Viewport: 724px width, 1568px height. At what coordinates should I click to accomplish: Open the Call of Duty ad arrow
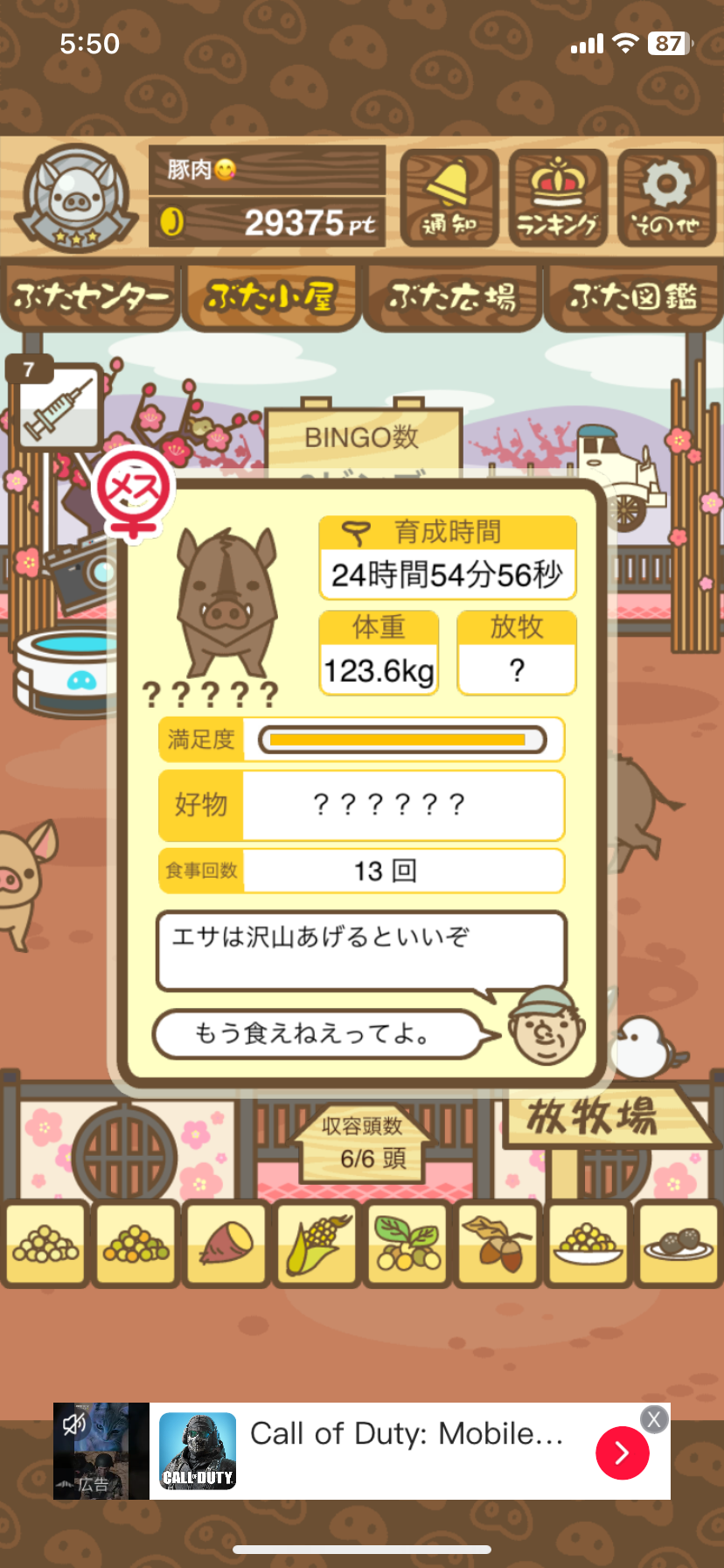coord(622,1453)
